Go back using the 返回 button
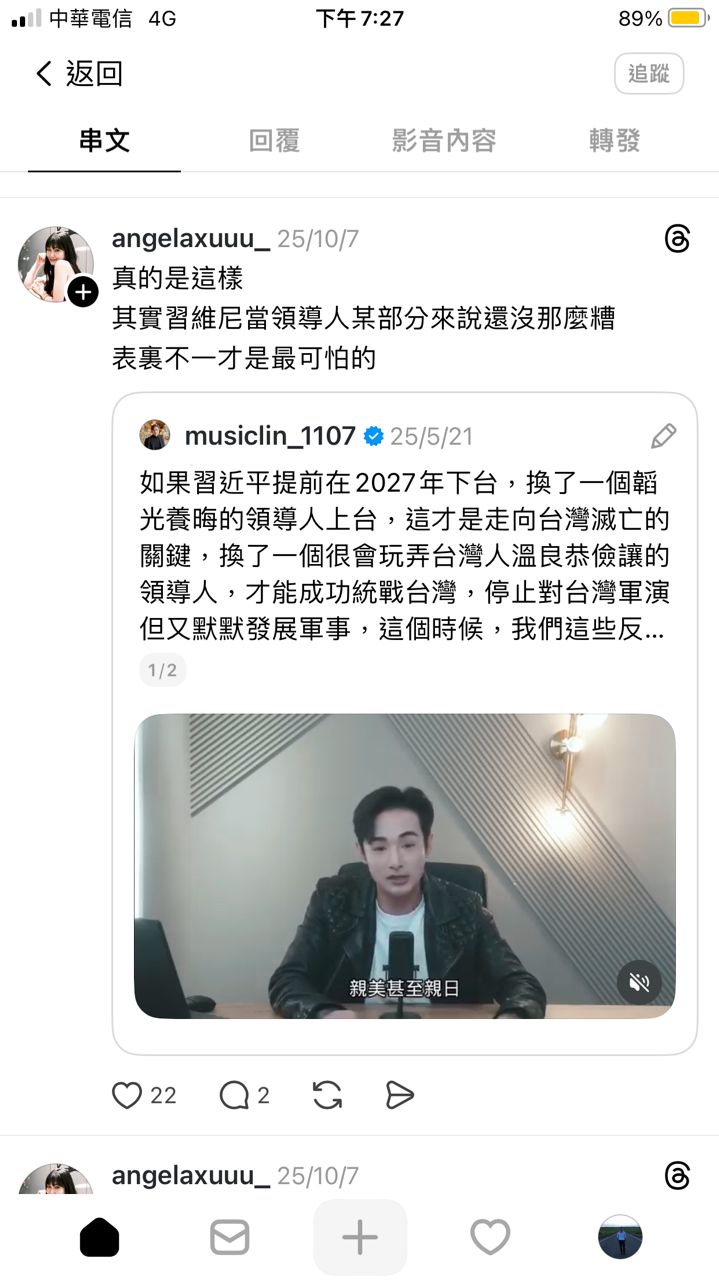Screen dimensions: 719x1280 coord(78,74)
